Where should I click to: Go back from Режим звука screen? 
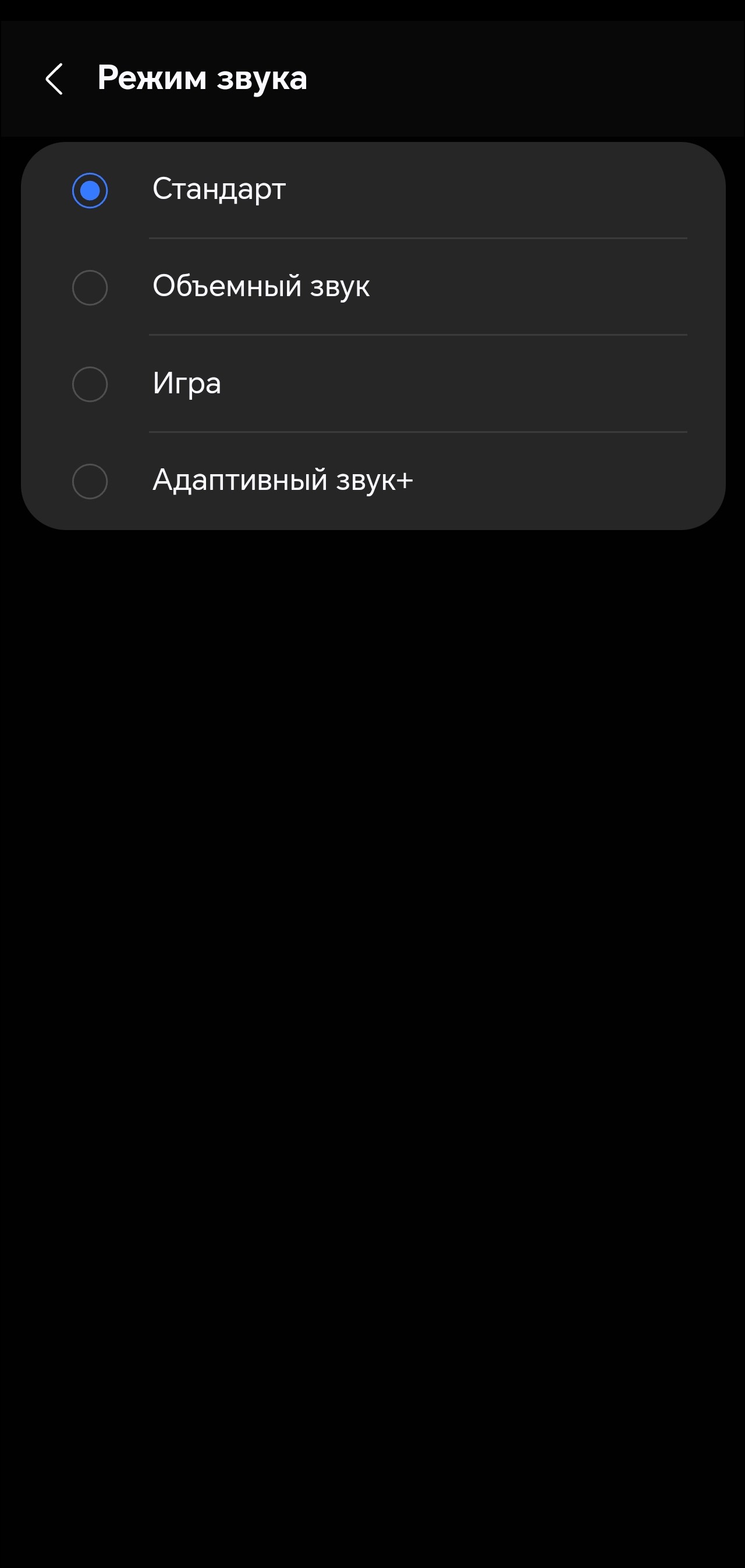pyautogui.click(x=54, y=79)
